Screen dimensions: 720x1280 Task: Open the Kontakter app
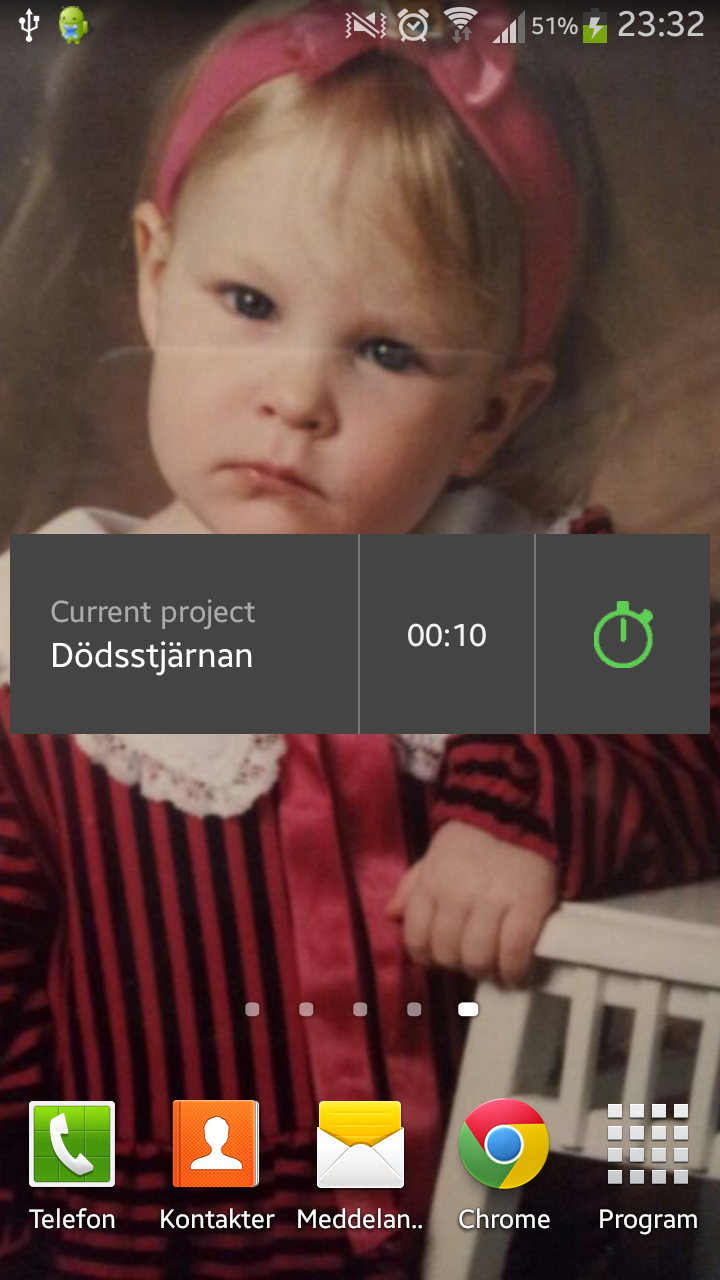pyautogui.click(x=216, y=1165)
